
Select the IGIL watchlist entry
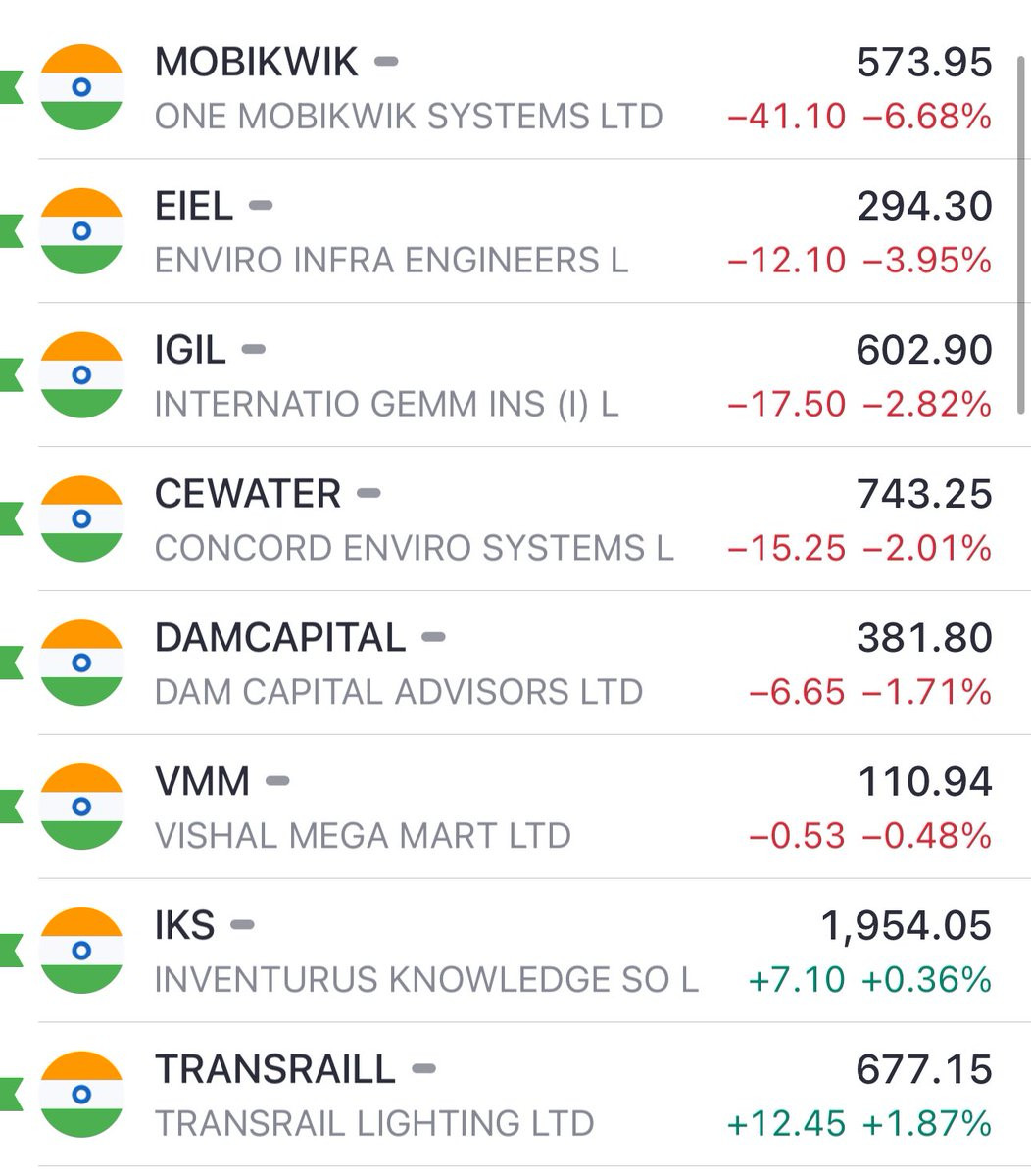515,375
